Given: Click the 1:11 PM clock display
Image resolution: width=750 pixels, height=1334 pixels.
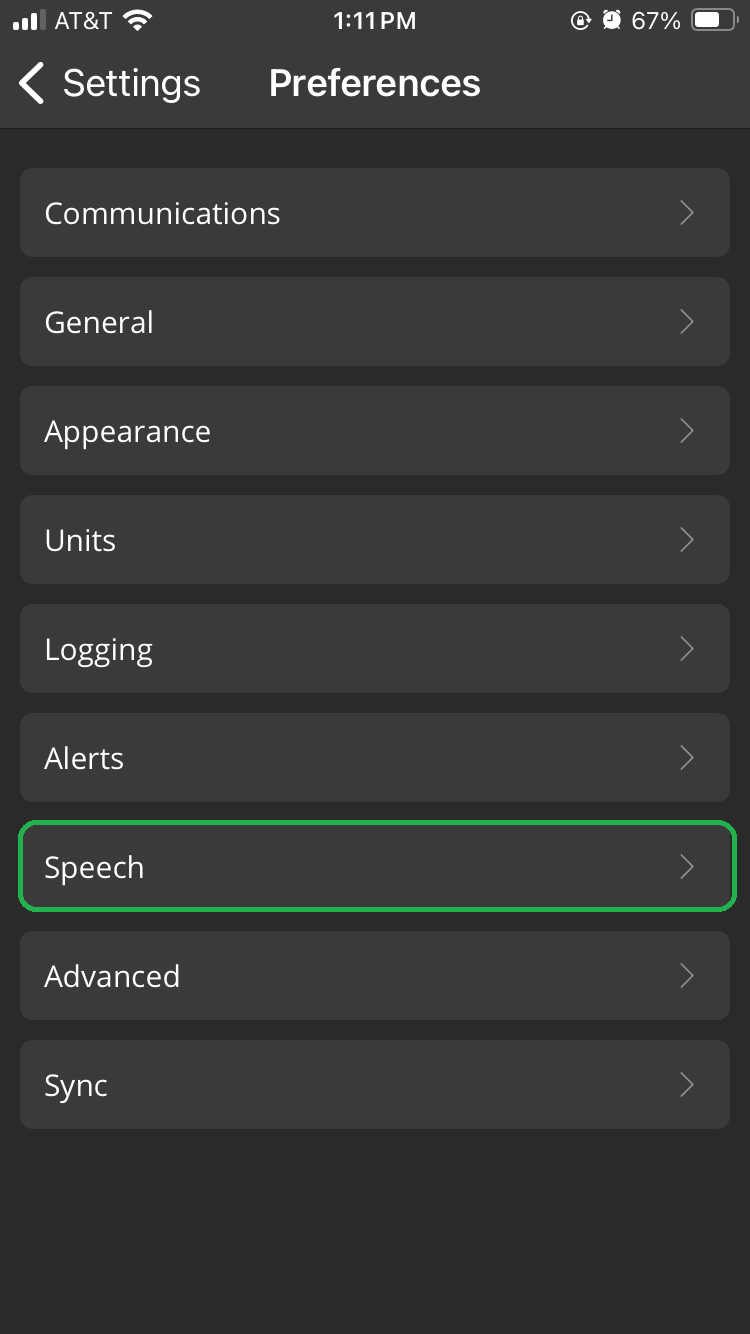Looking at the screenshot, I should [375, 19].
